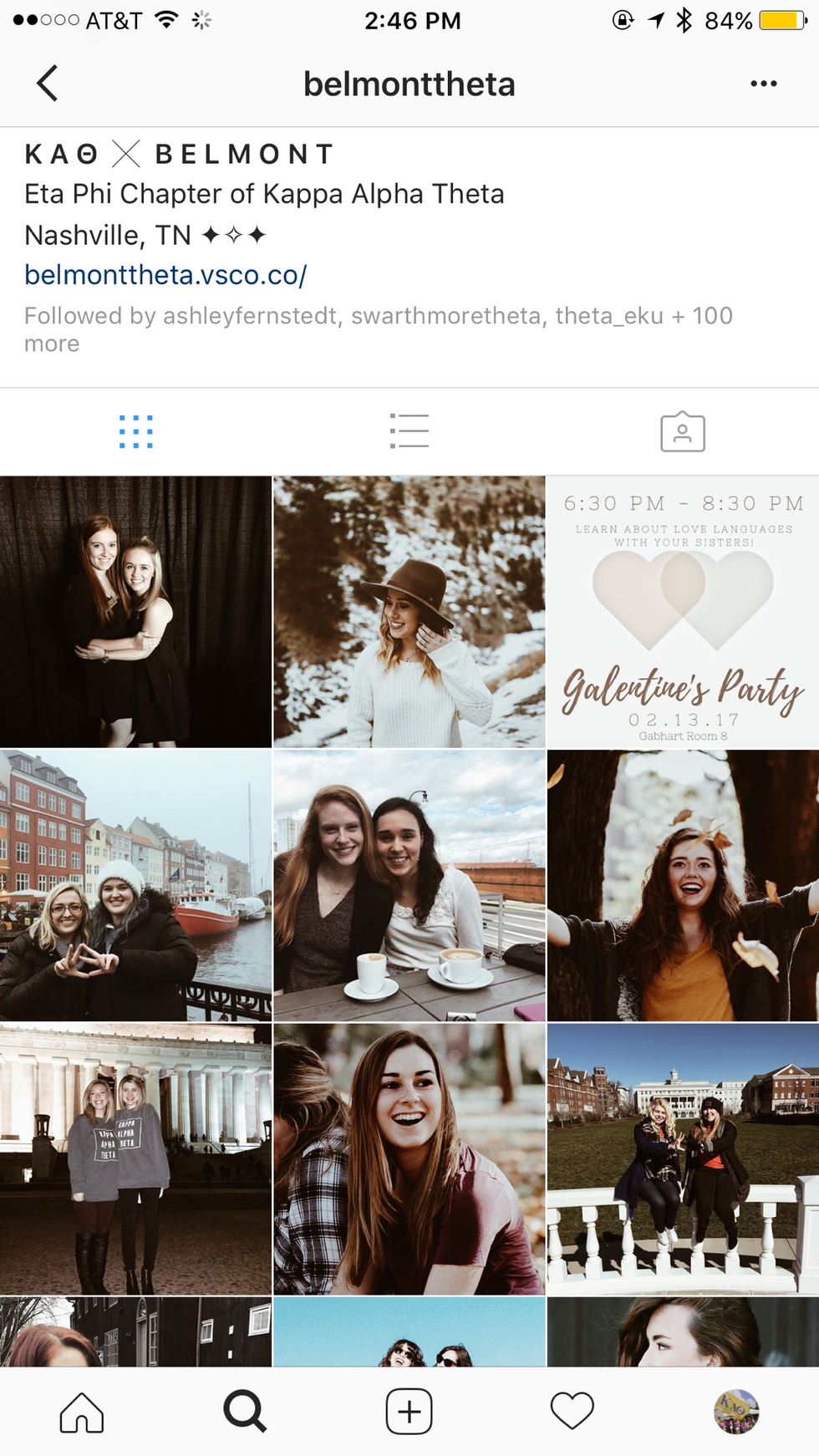Go to my own profile tab
This screenshot has height=1456, width=819.
point(735,1412)
